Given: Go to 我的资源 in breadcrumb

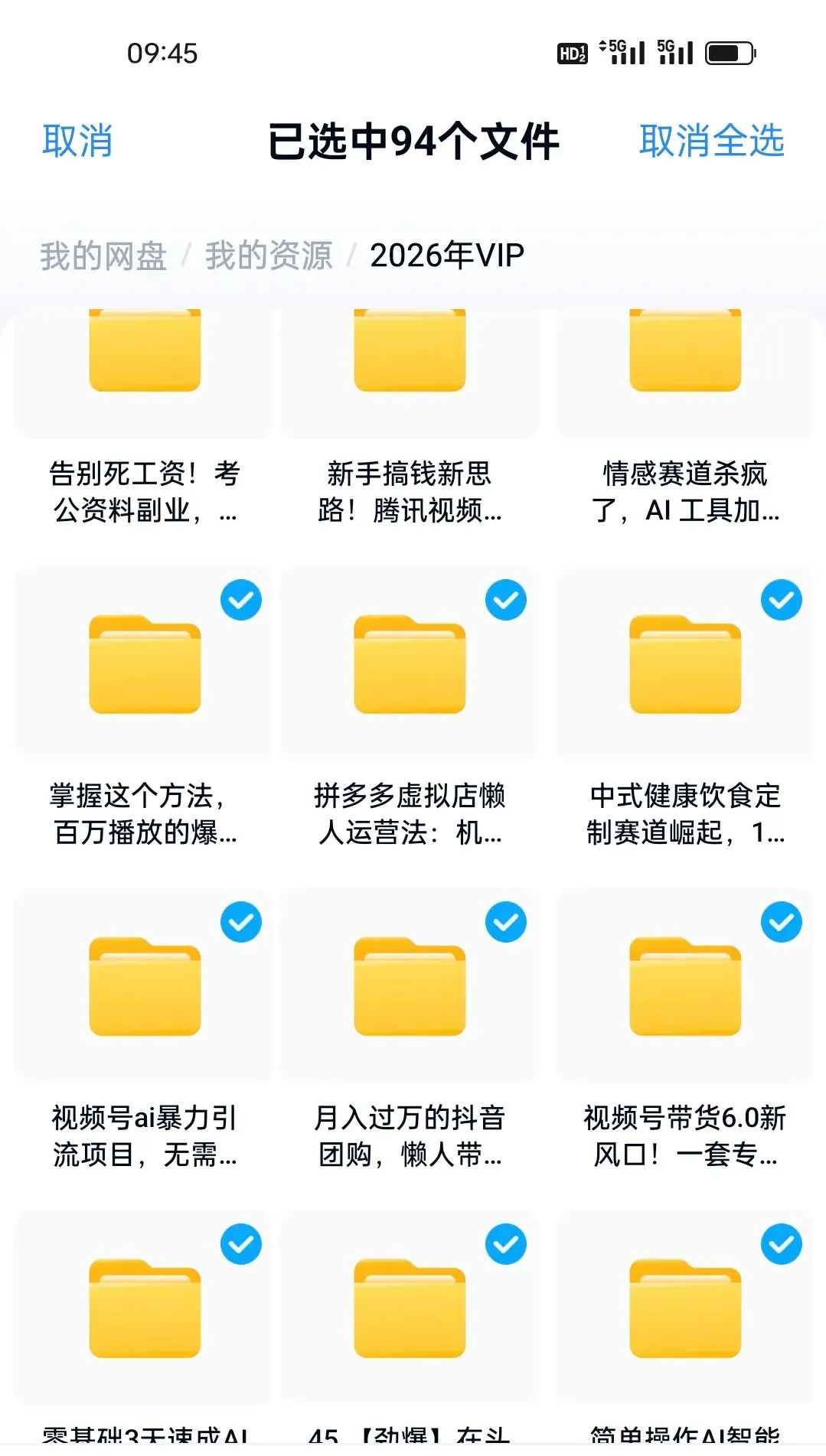Looking at the screenshot, I should (x=269, y=256).
